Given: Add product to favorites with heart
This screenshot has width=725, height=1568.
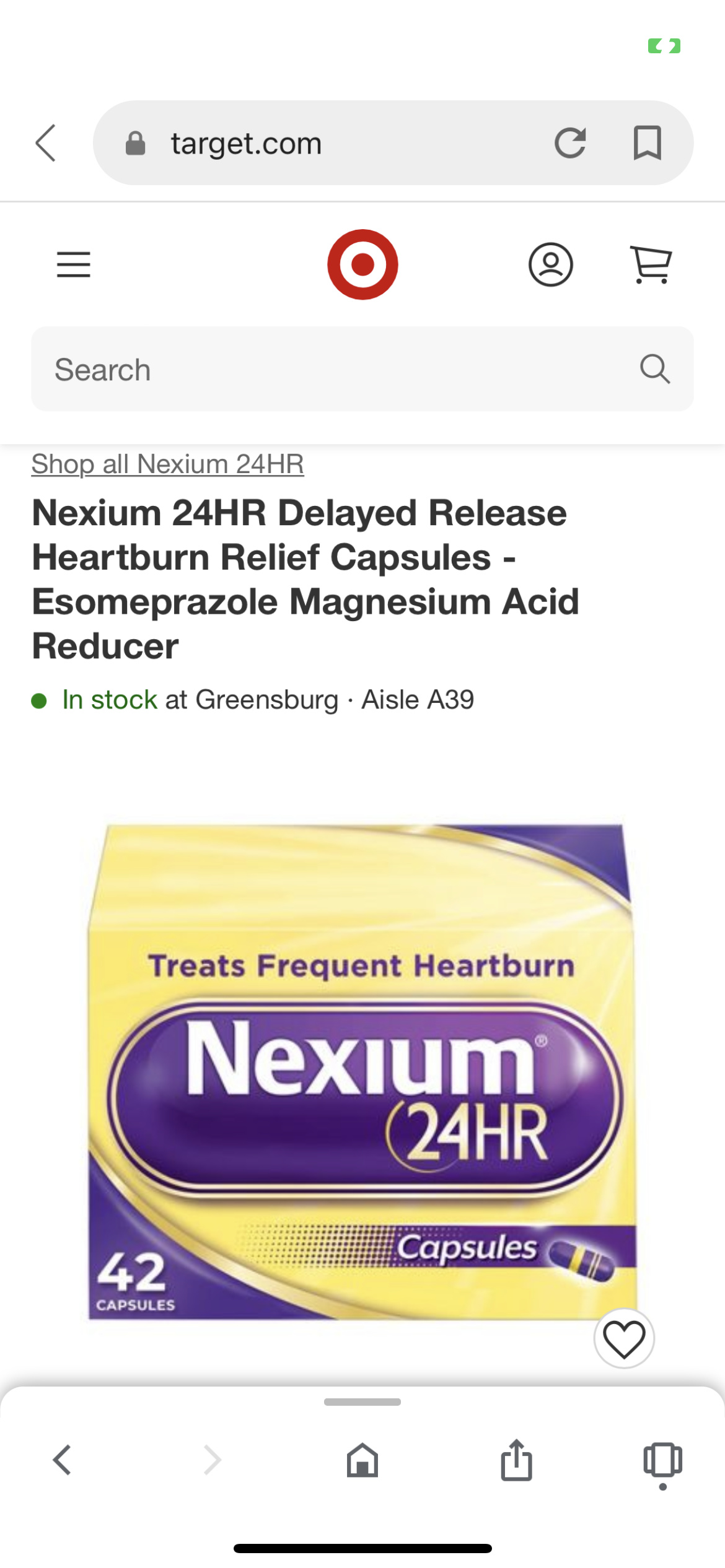Looking at the screenshot, I should (624, 1339).
